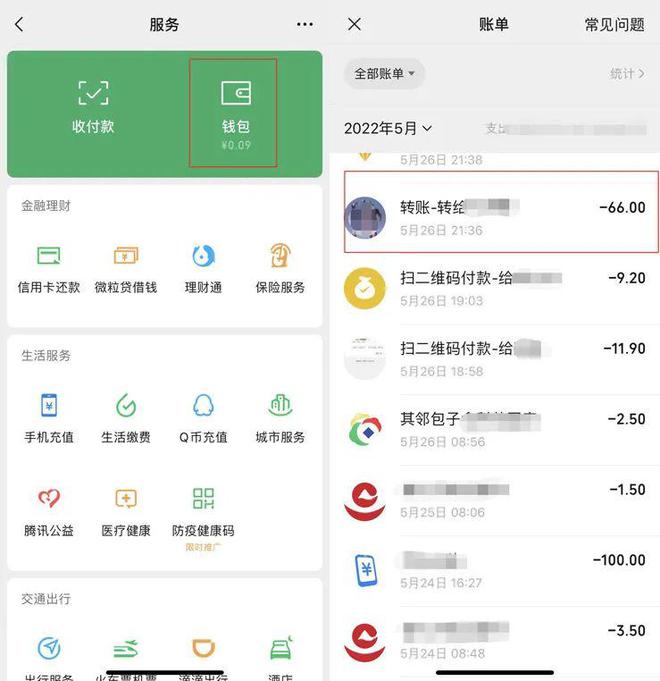Open 城市服务
This screenshot has height=681, width=660.
pyautogui.click(x=280, y=417)
